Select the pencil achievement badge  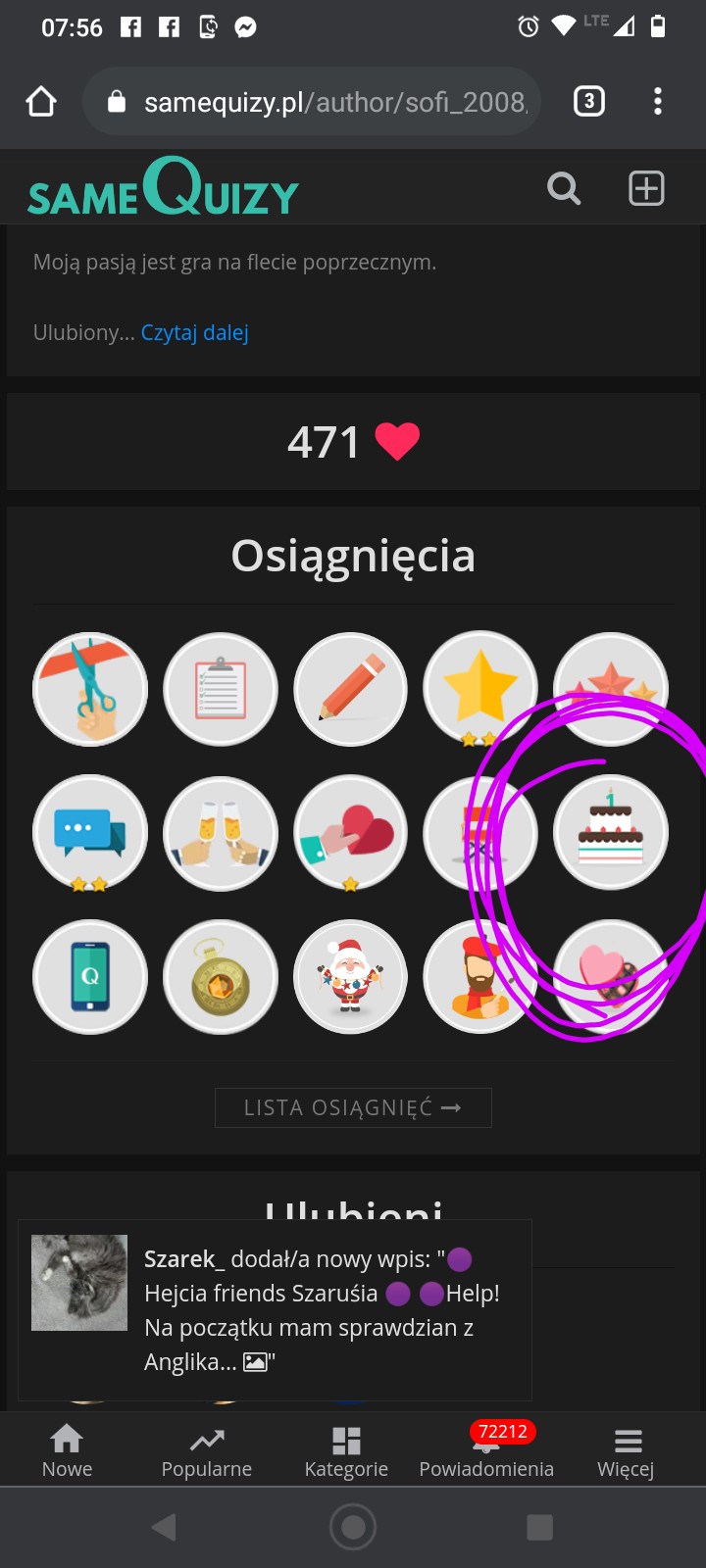(351, 690)
